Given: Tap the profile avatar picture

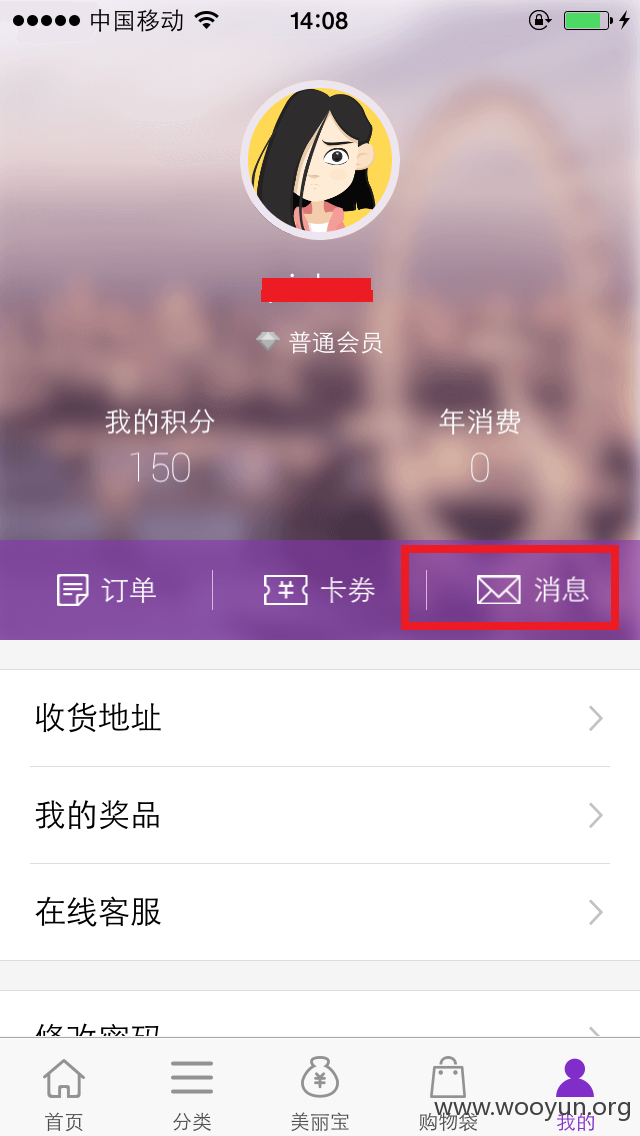Looking at the screenshot, I should click(x=320, y=159).
